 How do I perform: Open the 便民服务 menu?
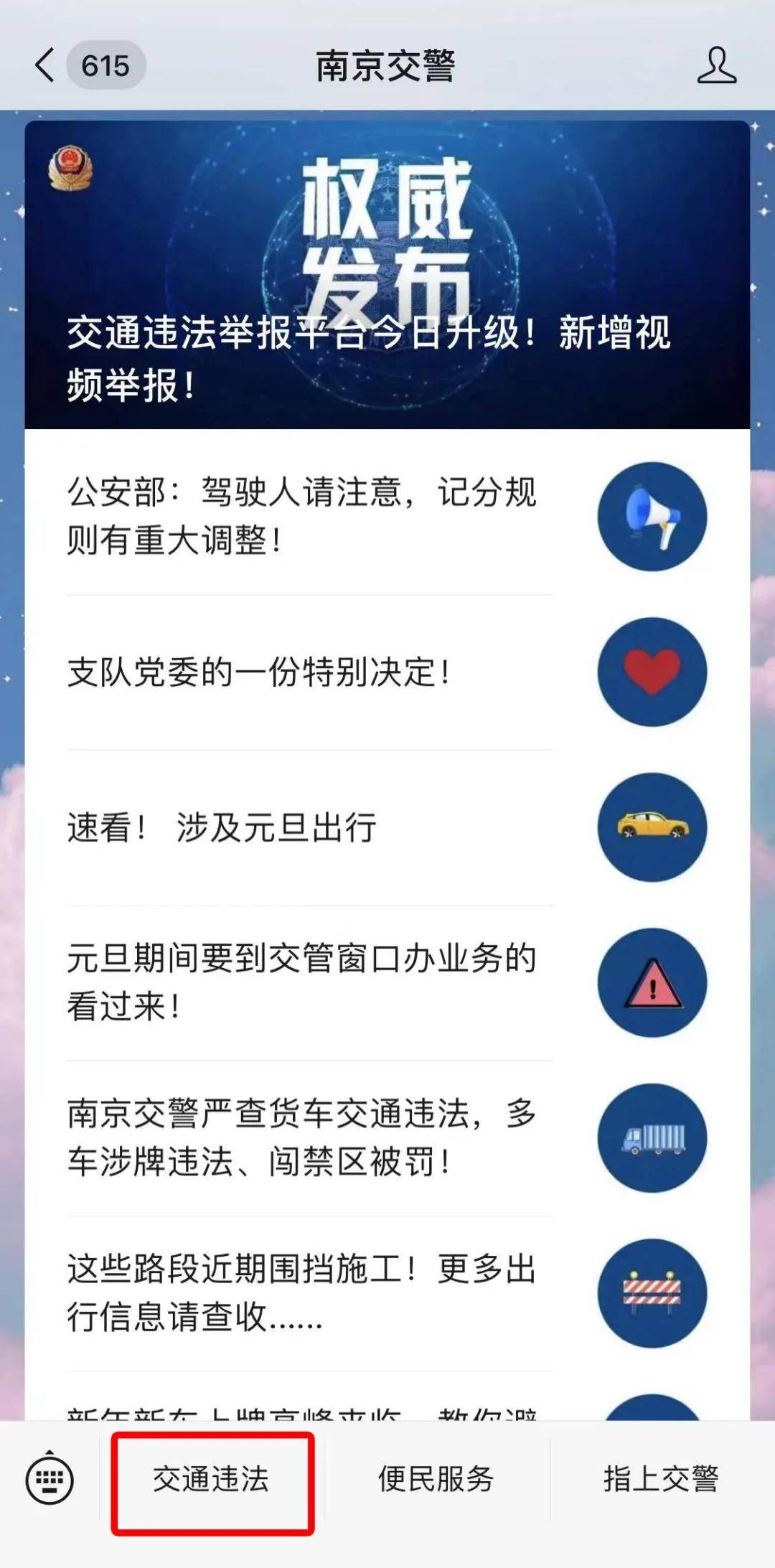tap(436, 1480)
